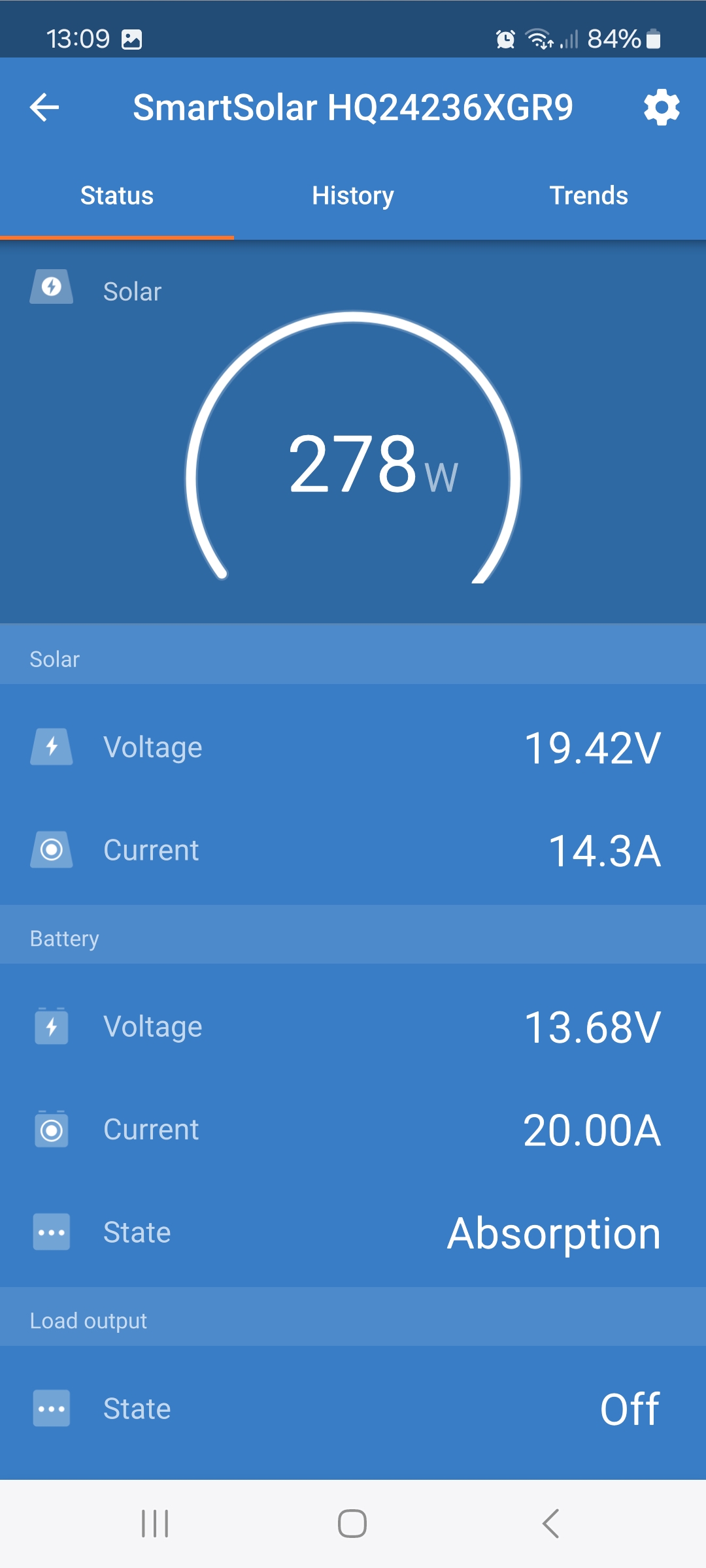
Task: Tap the system home button
Action: point(352,1524)
